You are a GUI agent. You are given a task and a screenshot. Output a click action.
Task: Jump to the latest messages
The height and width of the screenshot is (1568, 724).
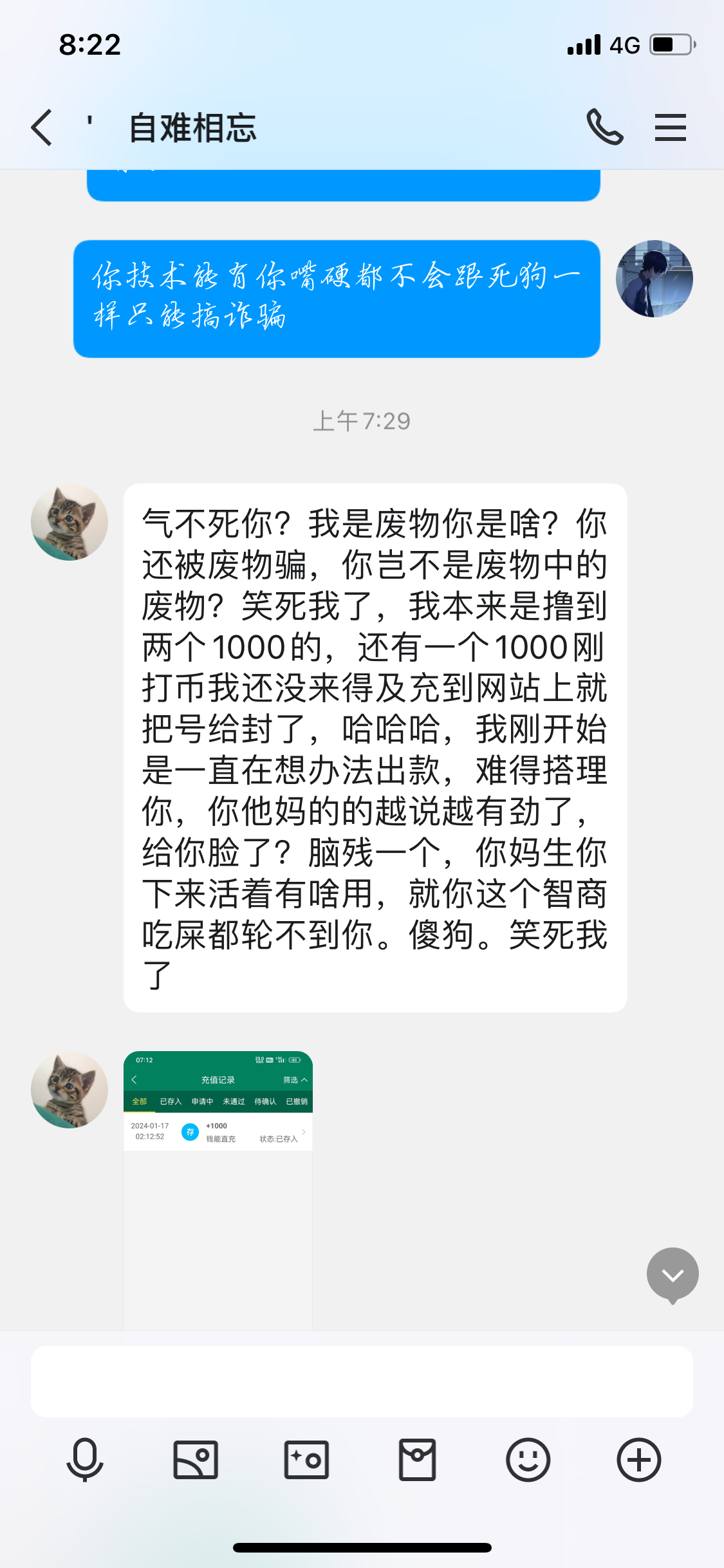673,1274
